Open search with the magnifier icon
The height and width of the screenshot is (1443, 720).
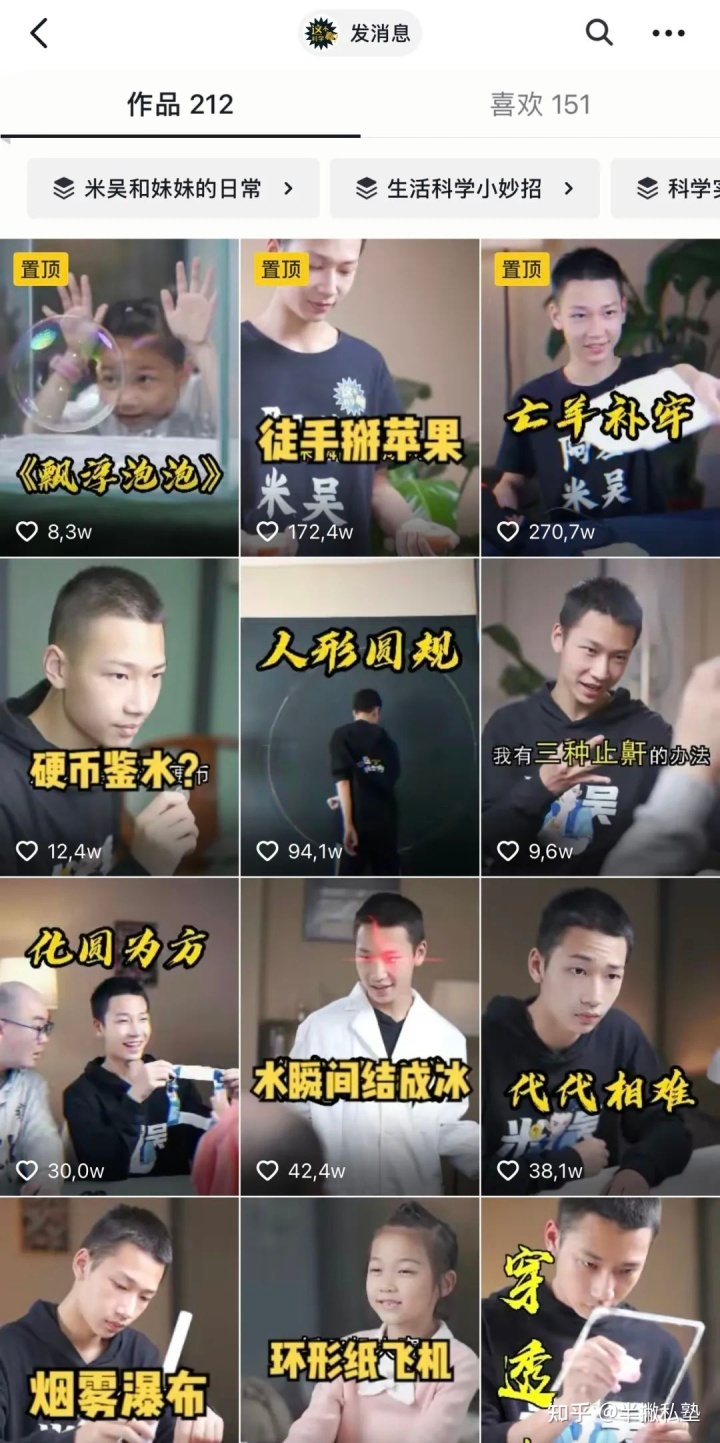[x=598, y=33]
